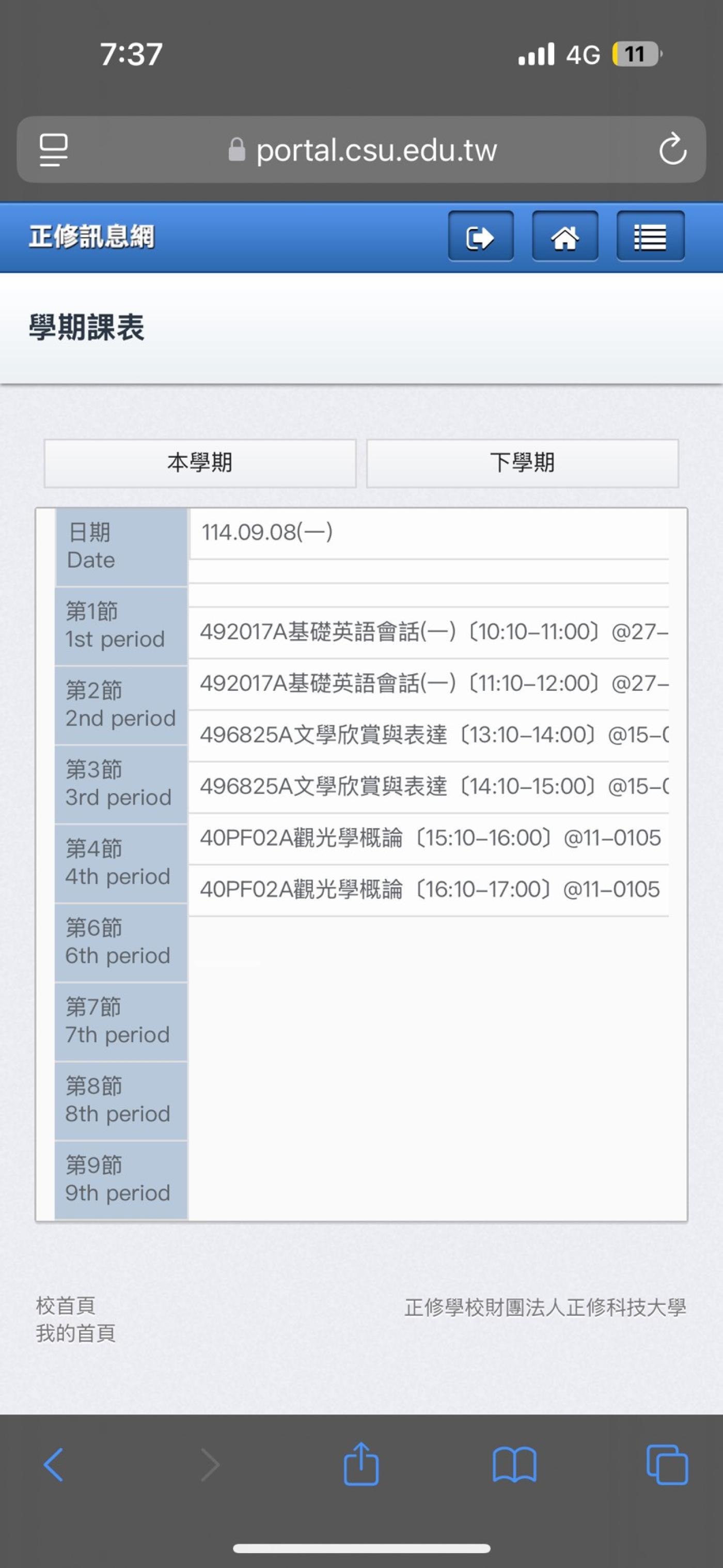Tap the portal.csu.edu.tw address bar
Image resolution: width=723 pixels, height=1568 pixels.
376,150
